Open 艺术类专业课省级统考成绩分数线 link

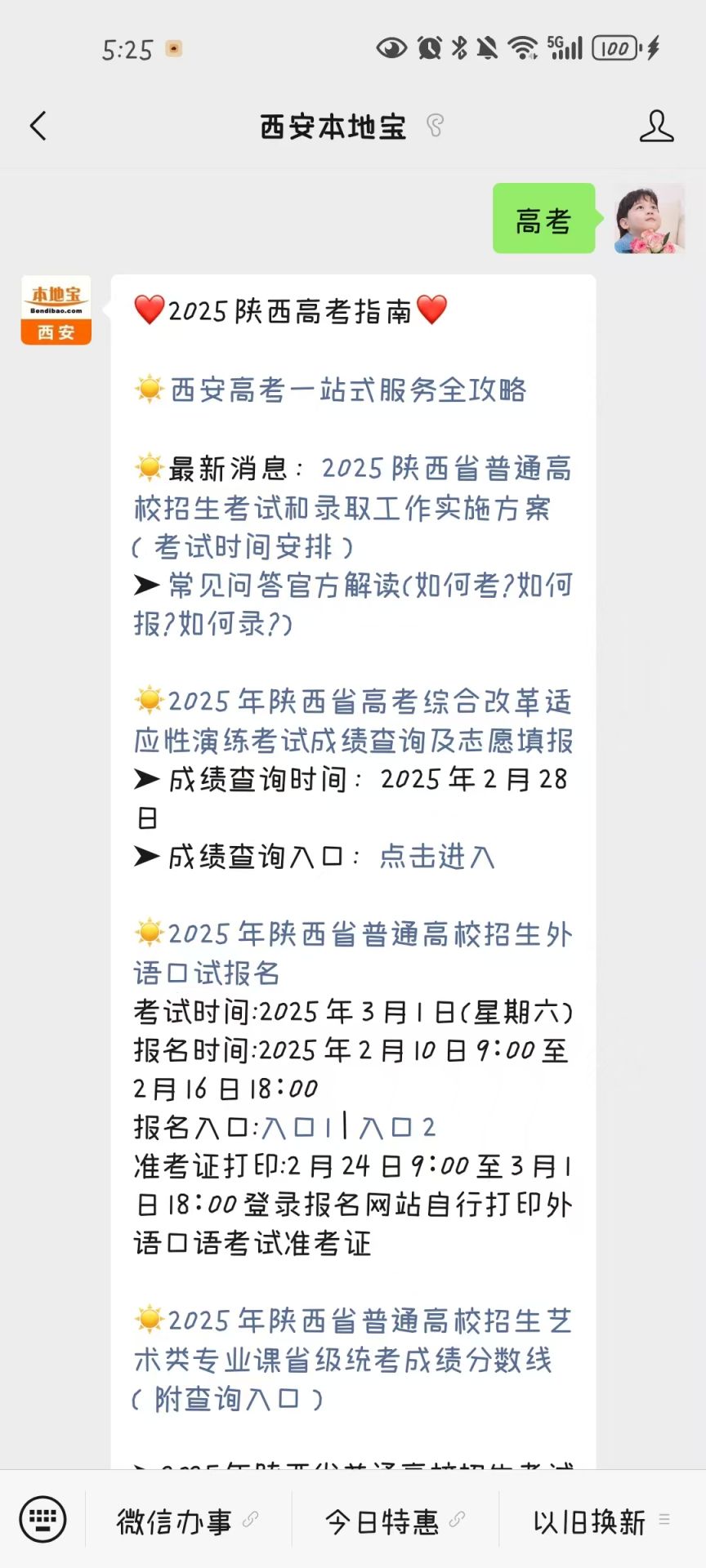pyautogui.click(x=351, y=1360)
